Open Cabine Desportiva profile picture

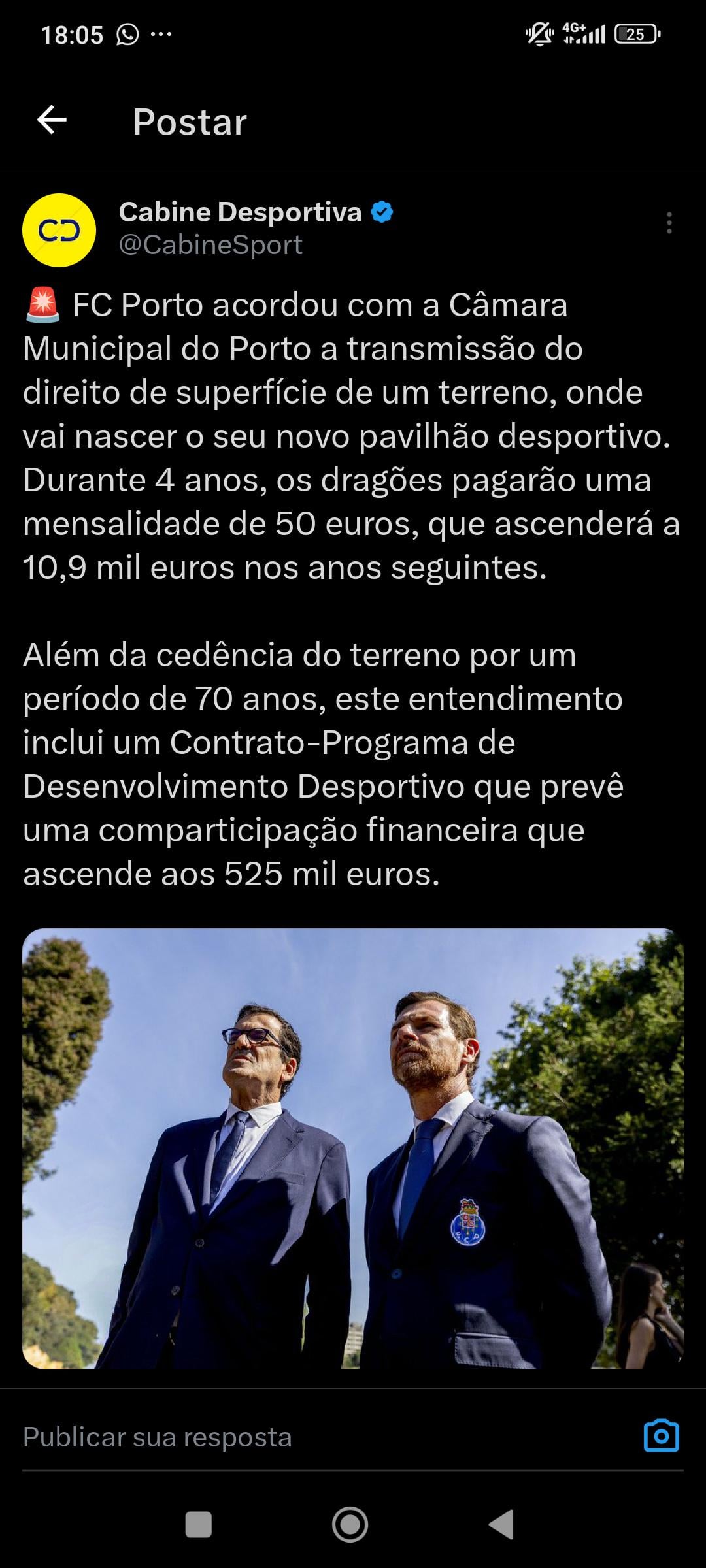[59, 230]
